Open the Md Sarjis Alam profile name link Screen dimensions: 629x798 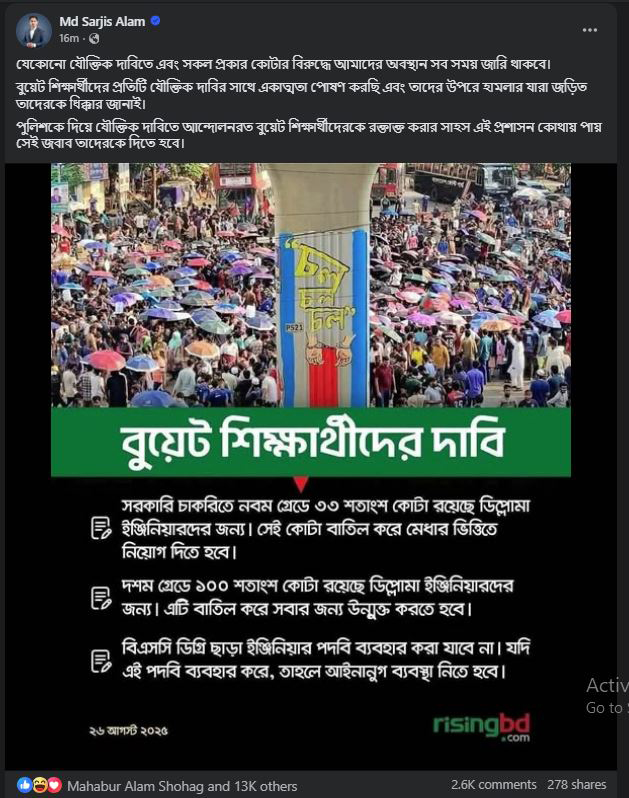103,20
